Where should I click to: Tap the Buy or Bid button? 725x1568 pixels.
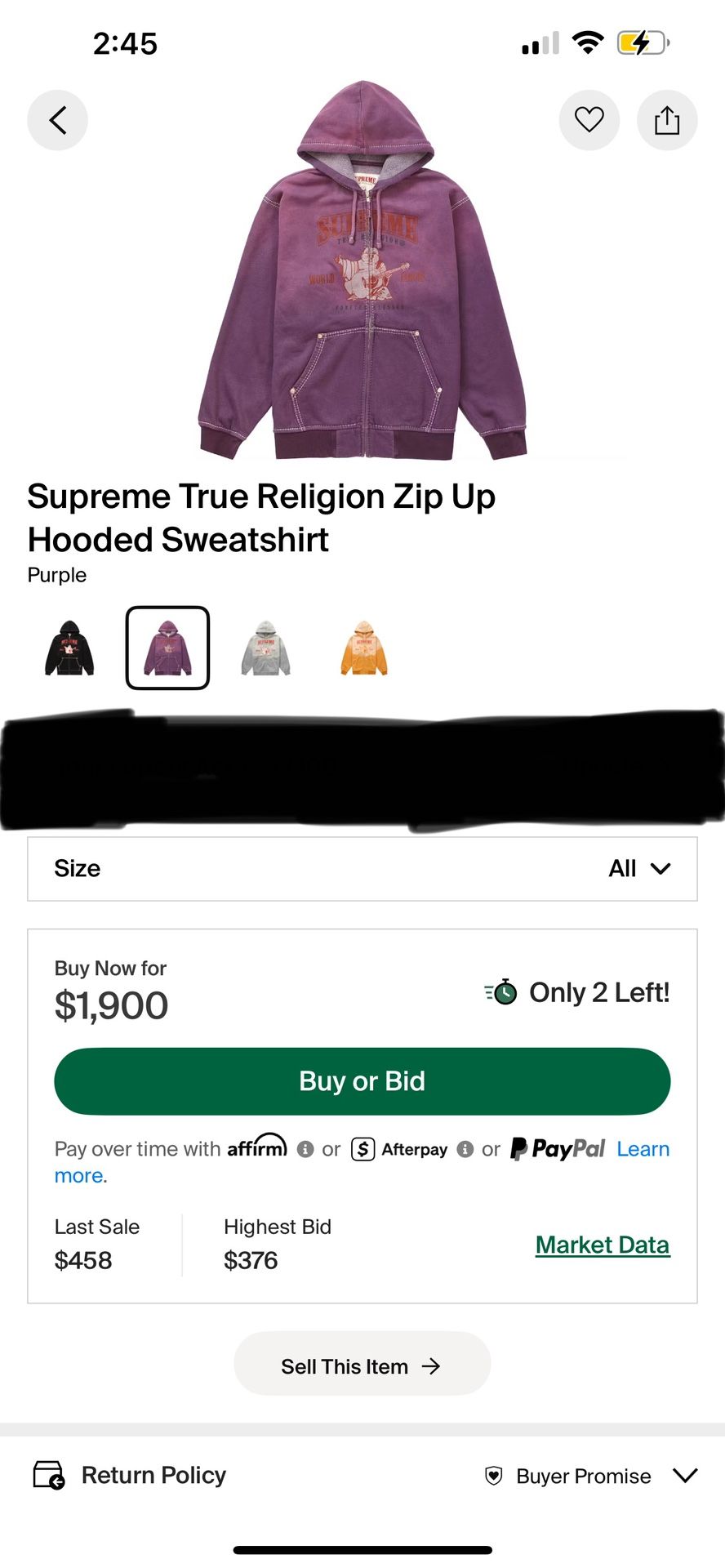click(x=362, y=1081)
